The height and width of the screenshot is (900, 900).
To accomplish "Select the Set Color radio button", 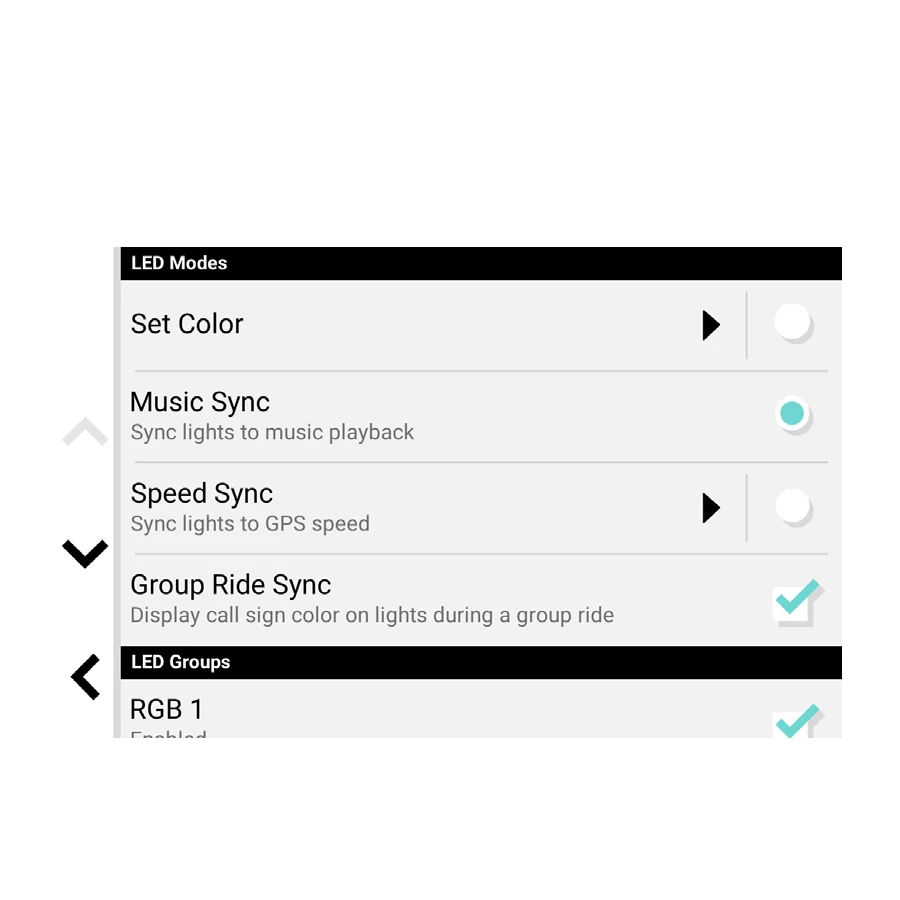I will coord(793,323).
